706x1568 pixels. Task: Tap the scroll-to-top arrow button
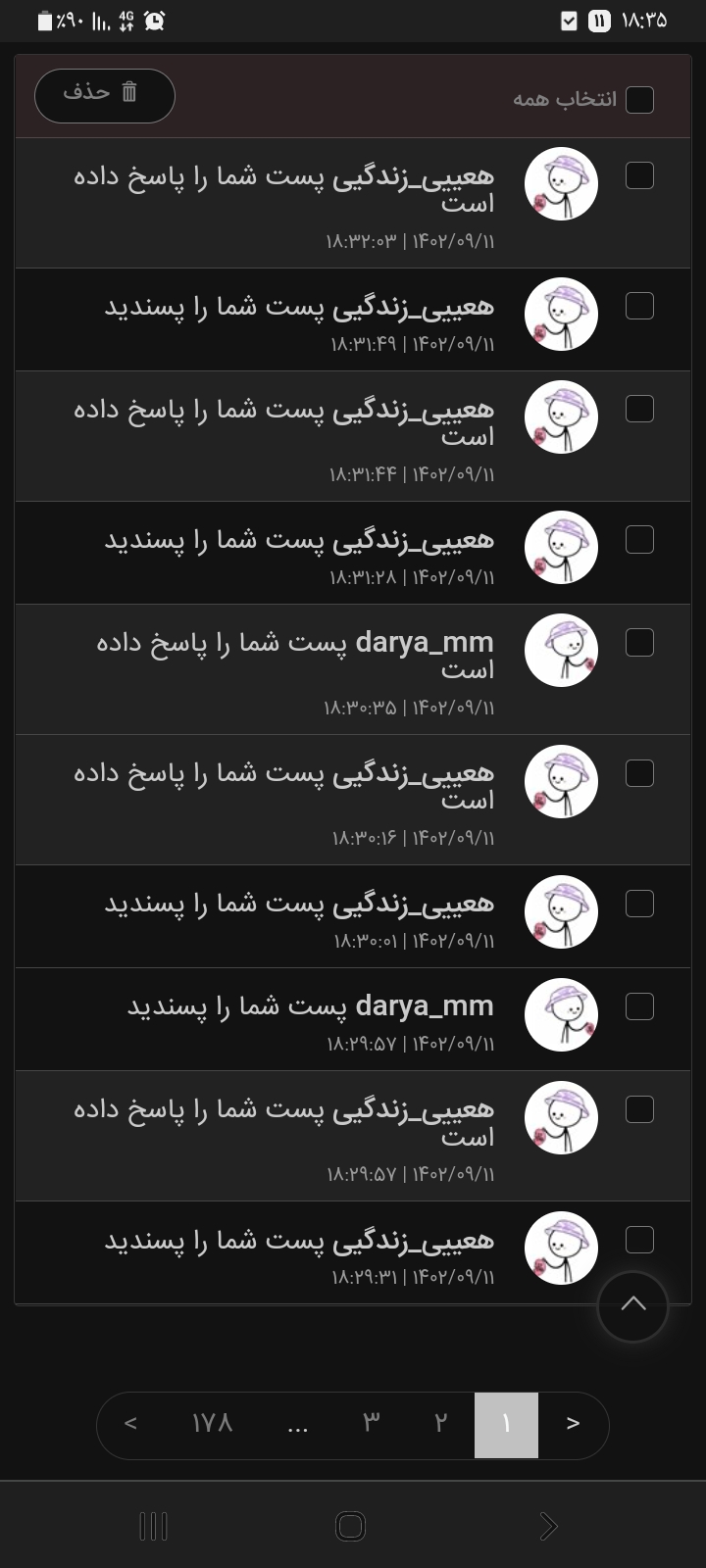pos(632,1304)
